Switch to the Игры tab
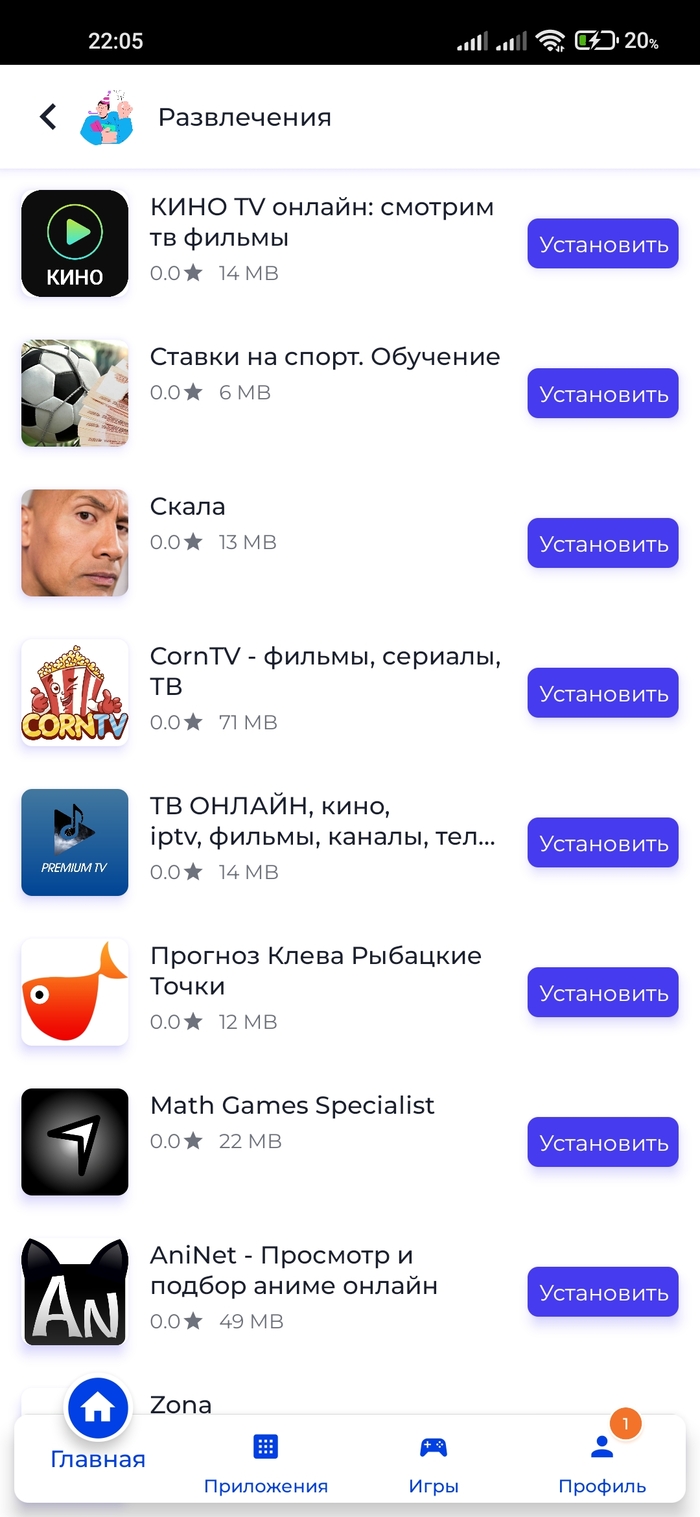 pos(433,1463)
